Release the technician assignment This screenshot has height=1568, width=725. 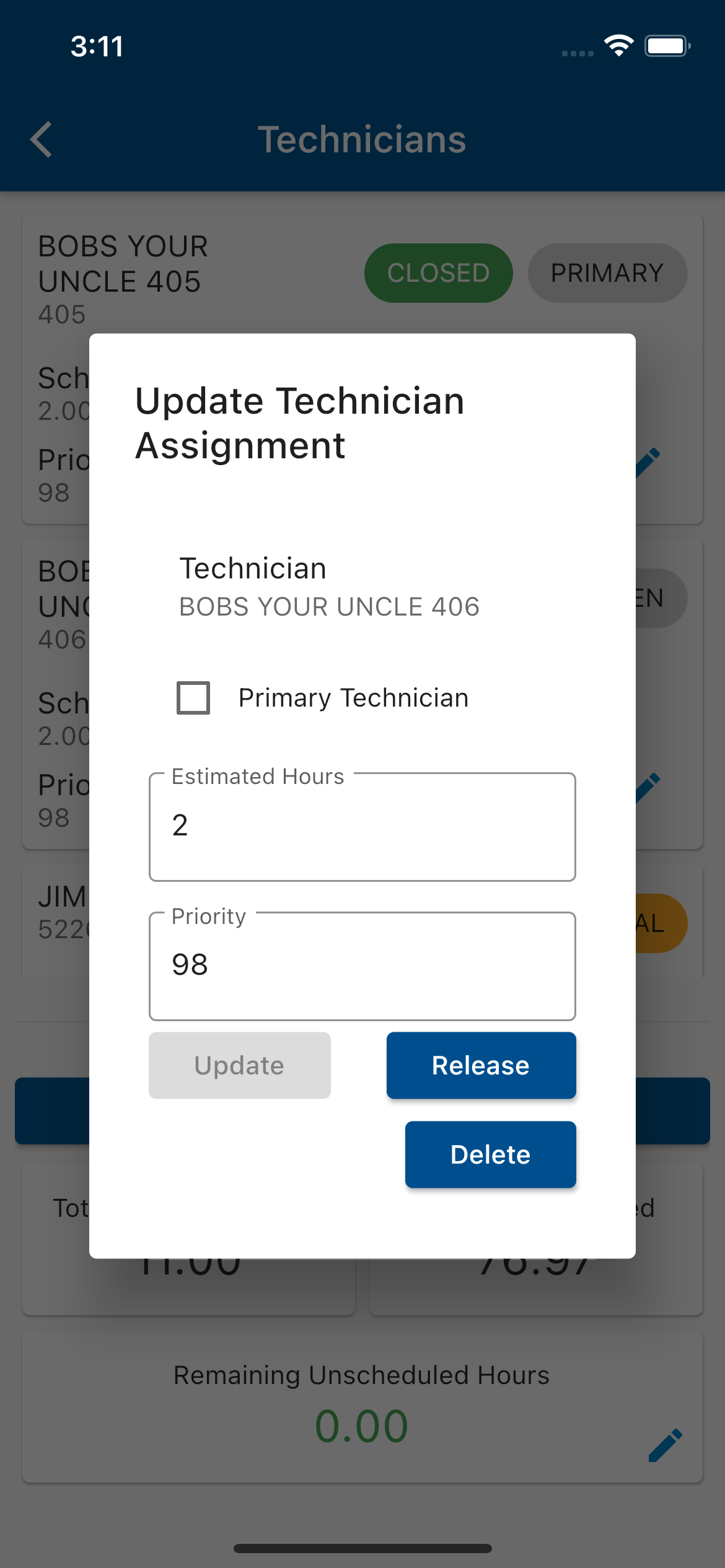481,1065
